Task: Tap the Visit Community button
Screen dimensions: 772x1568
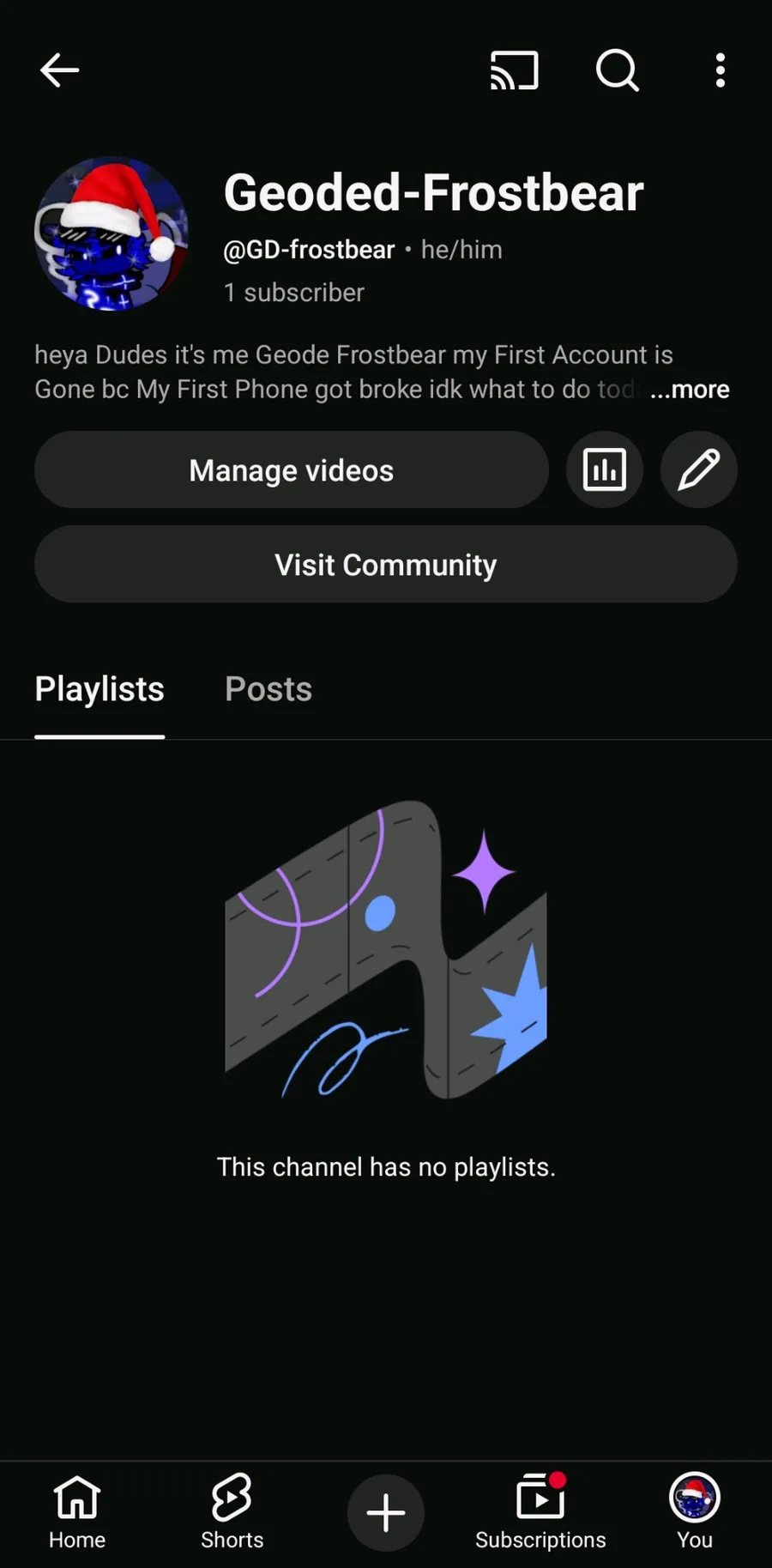Action: [386, 565]
